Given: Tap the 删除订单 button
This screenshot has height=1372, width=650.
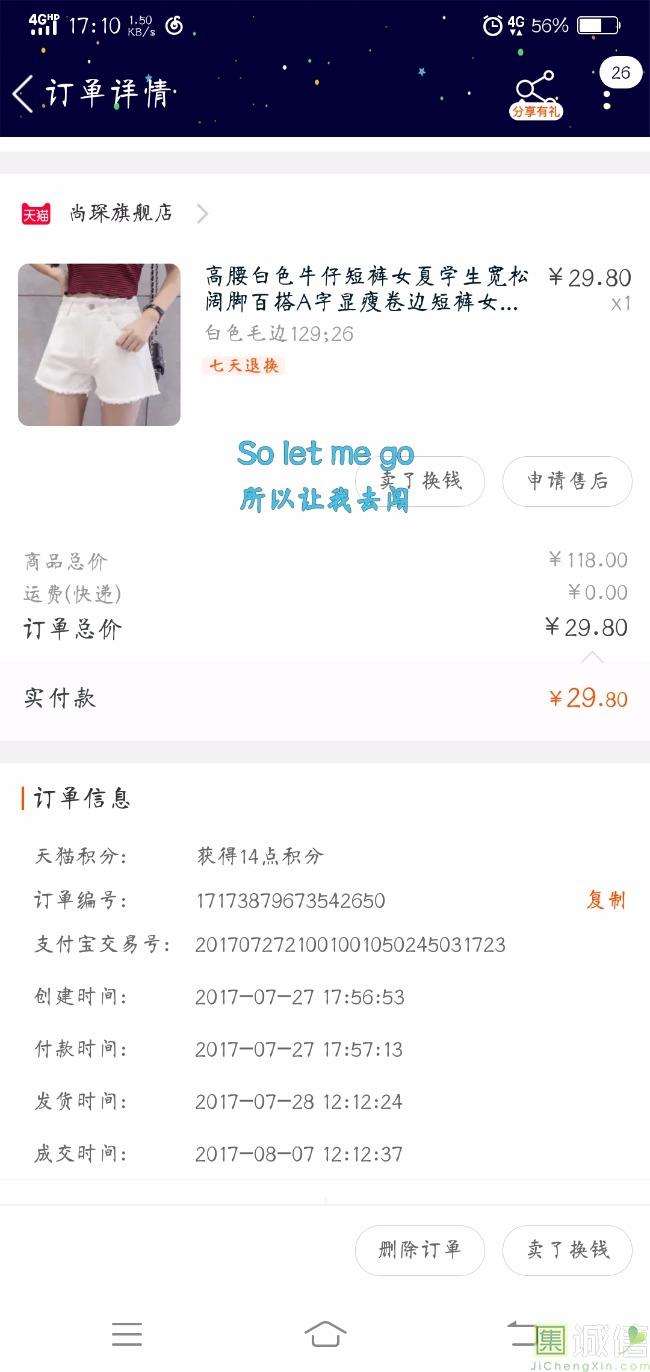Looking at the screenshot, I should point(420,1249).
